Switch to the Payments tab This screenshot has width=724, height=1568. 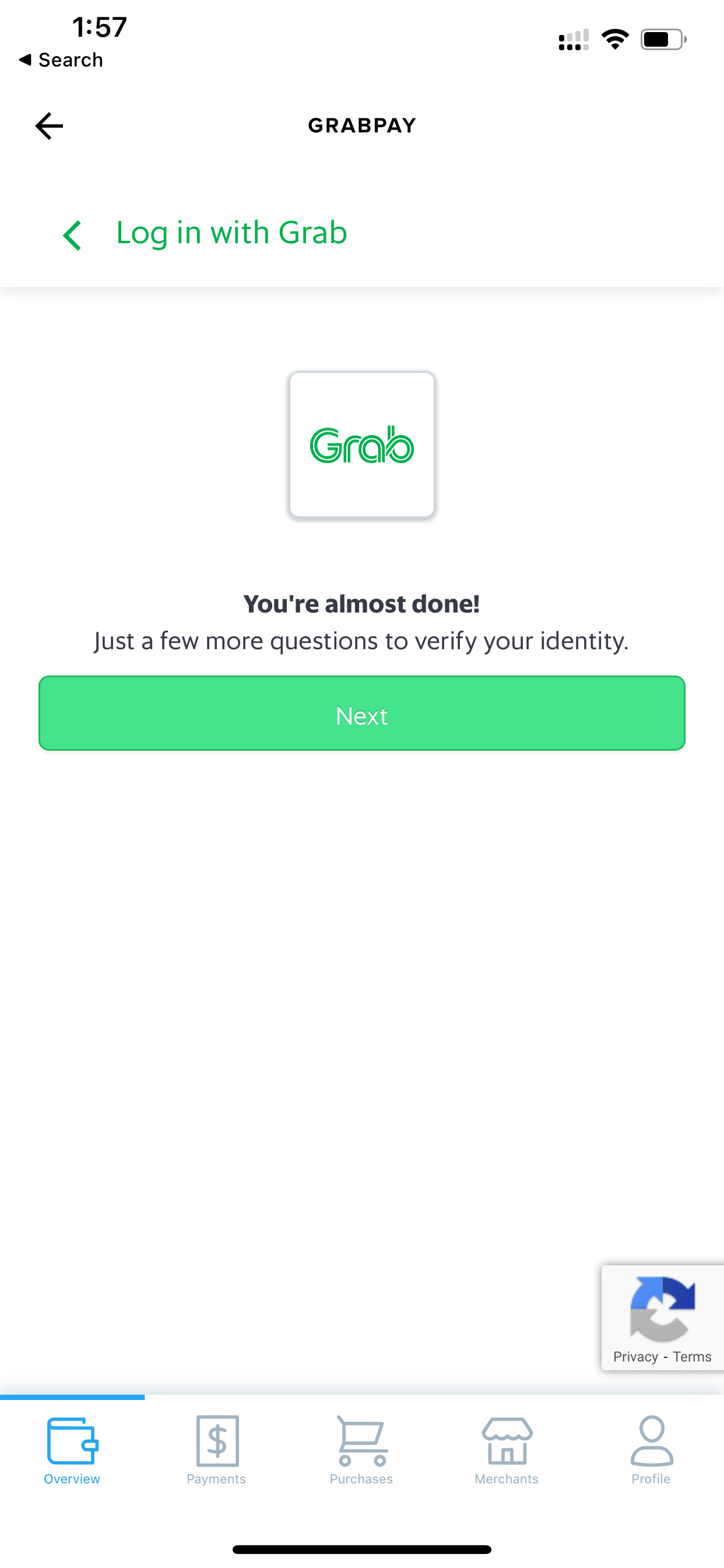[217, 1451]
